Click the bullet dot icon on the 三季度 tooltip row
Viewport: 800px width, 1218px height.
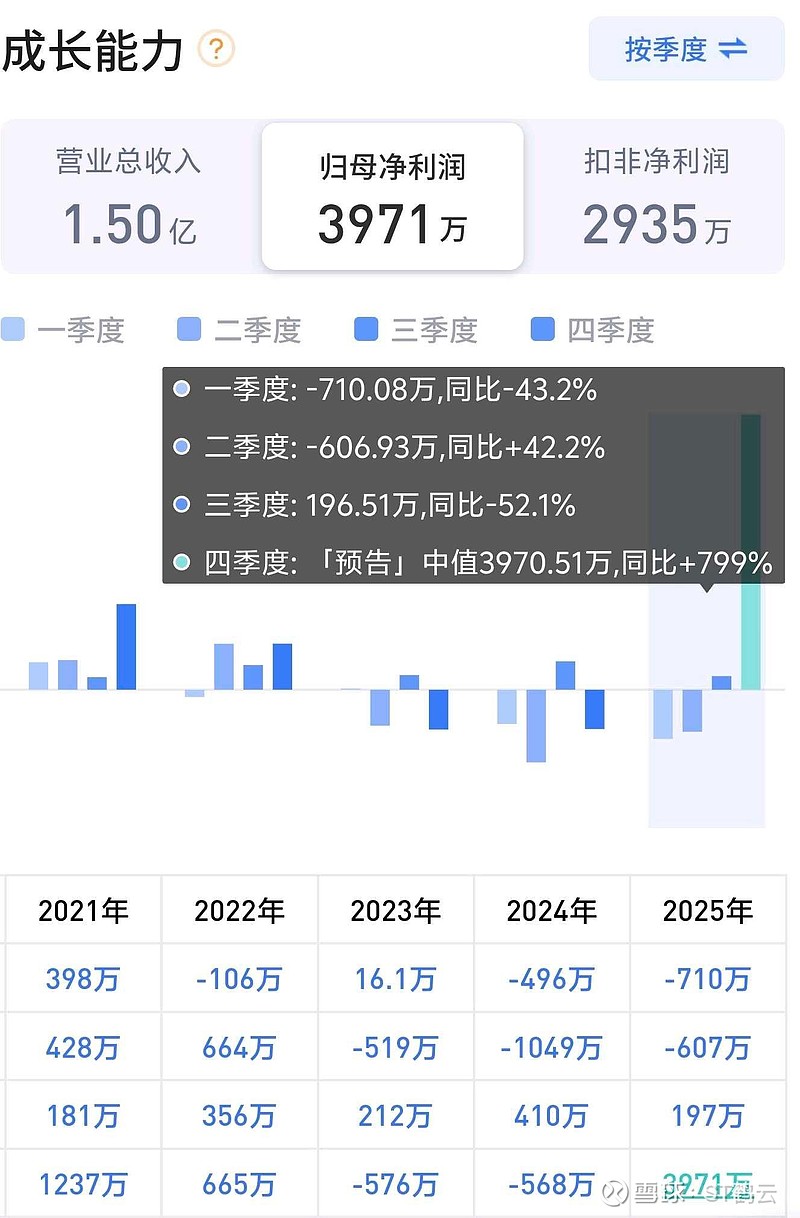(182, 505)
